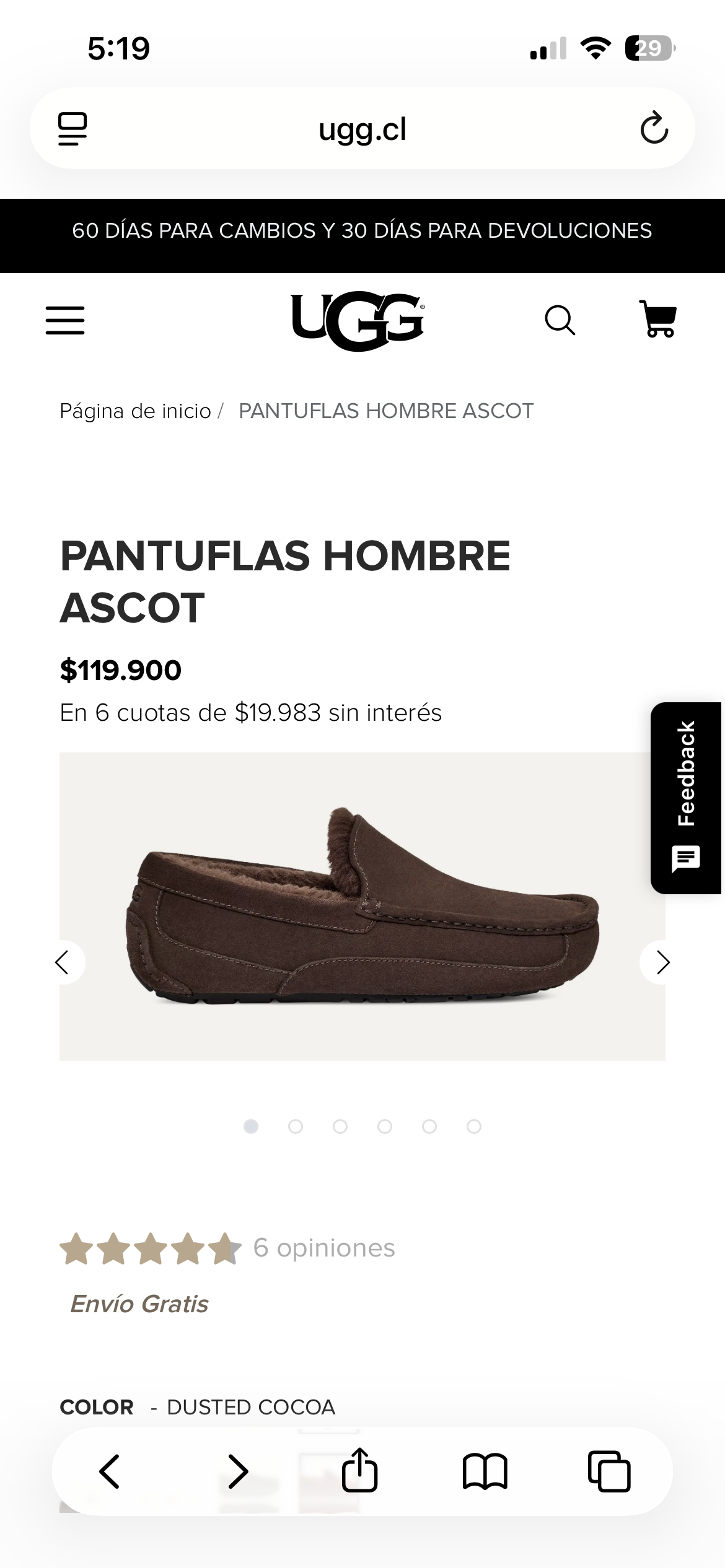
Task: Open the hamburger navigation menu
Action: pyautogui.click(x=64, y=321)
